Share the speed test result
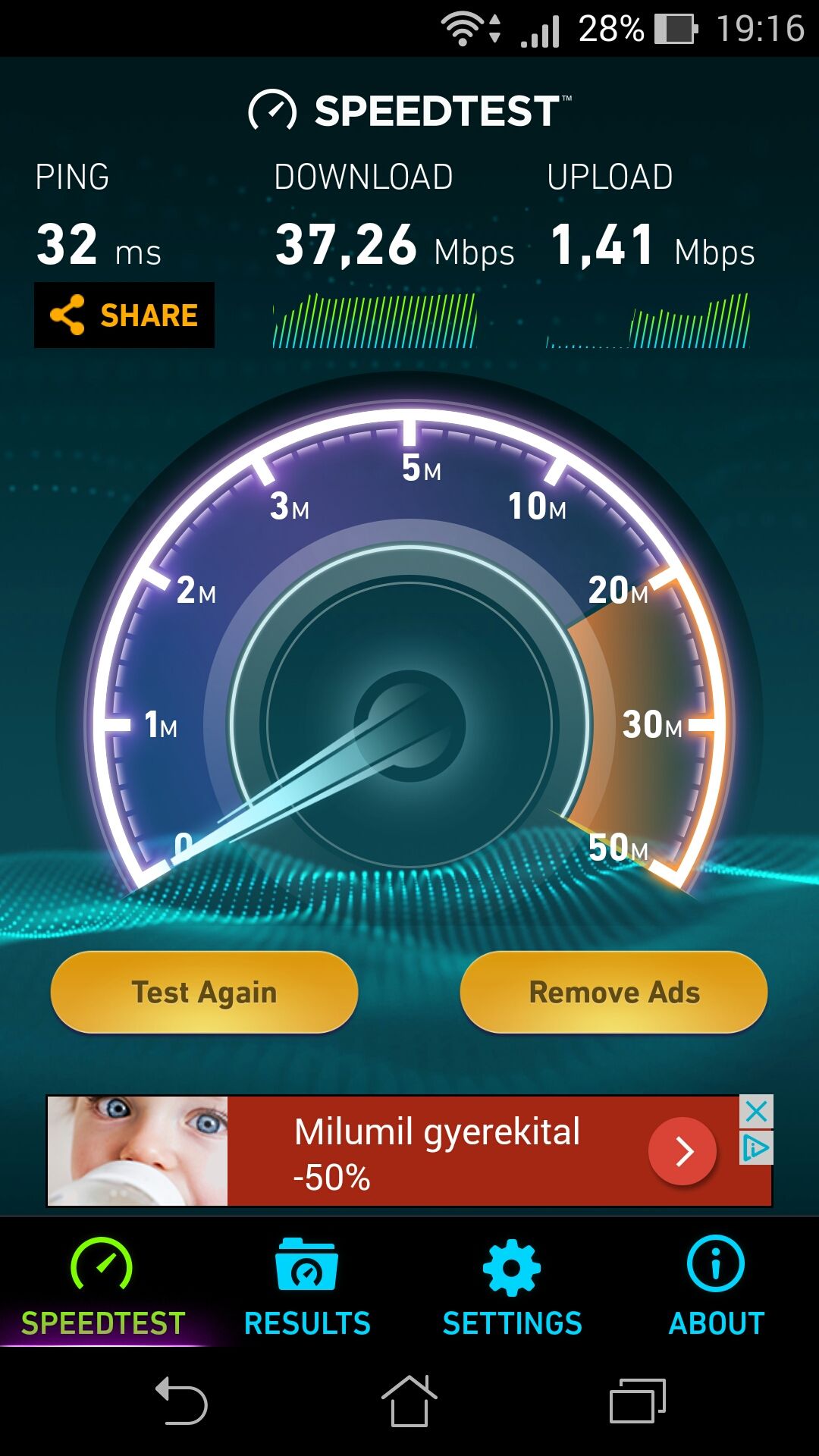This screenshot has width=819, height=1456. click(124, 315)
